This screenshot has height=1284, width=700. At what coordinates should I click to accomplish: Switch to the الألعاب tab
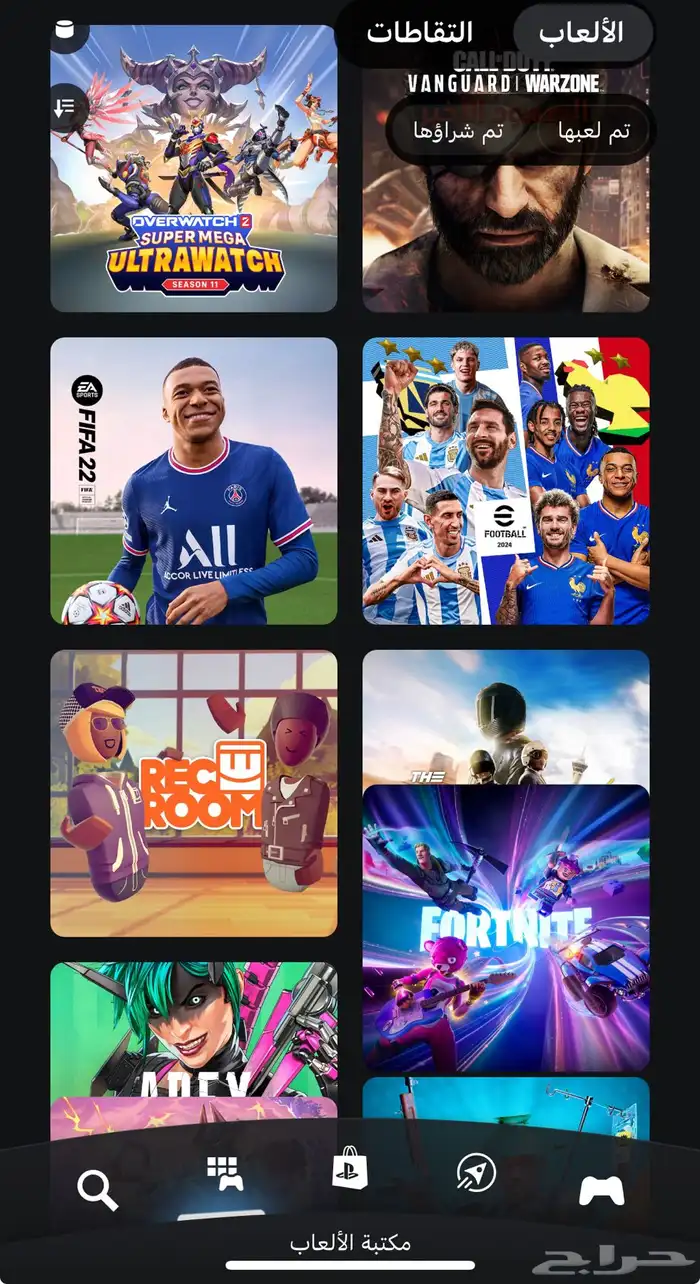tap(581, 32)
